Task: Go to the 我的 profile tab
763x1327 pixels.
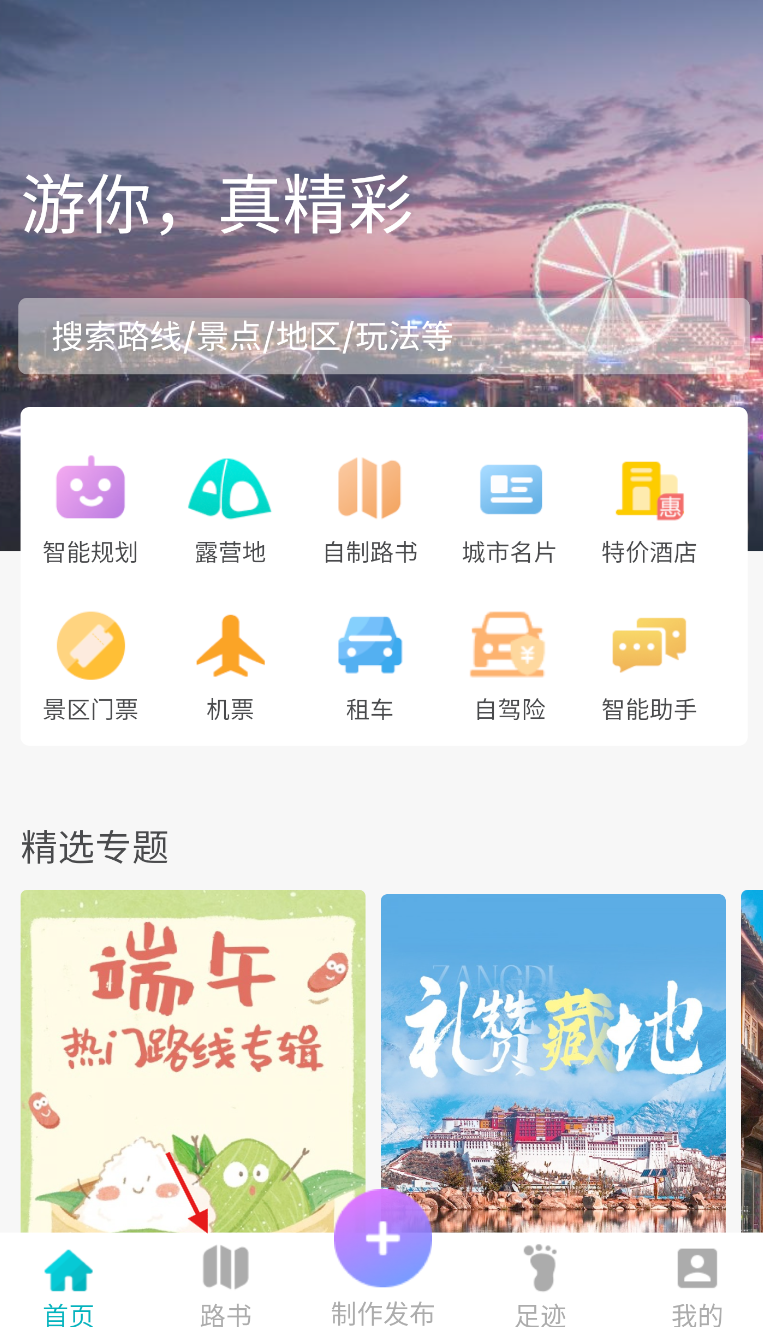Action: tap(697, 1287)
